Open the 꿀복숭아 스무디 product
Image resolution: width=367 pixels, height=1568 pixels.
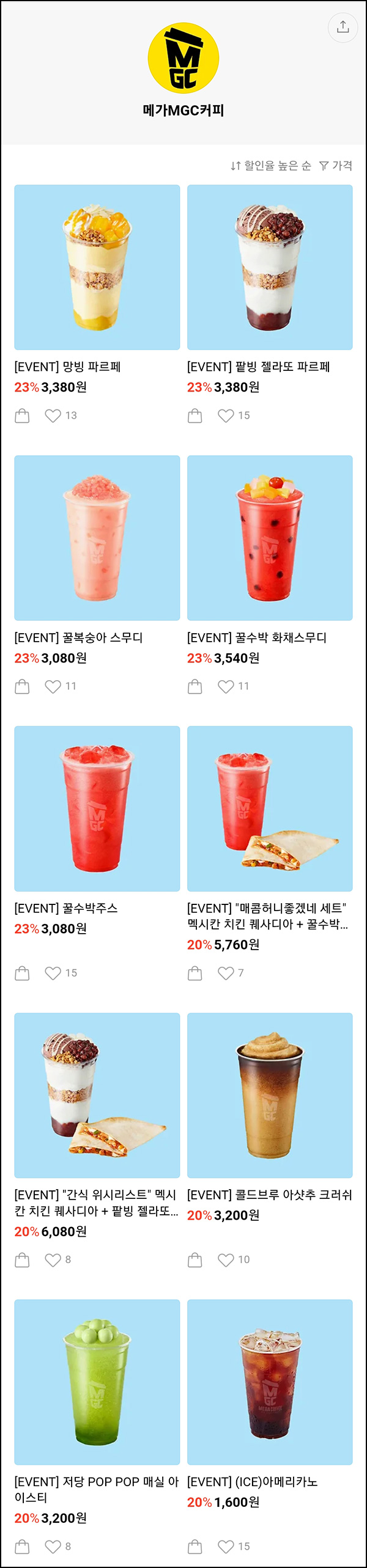97,538
